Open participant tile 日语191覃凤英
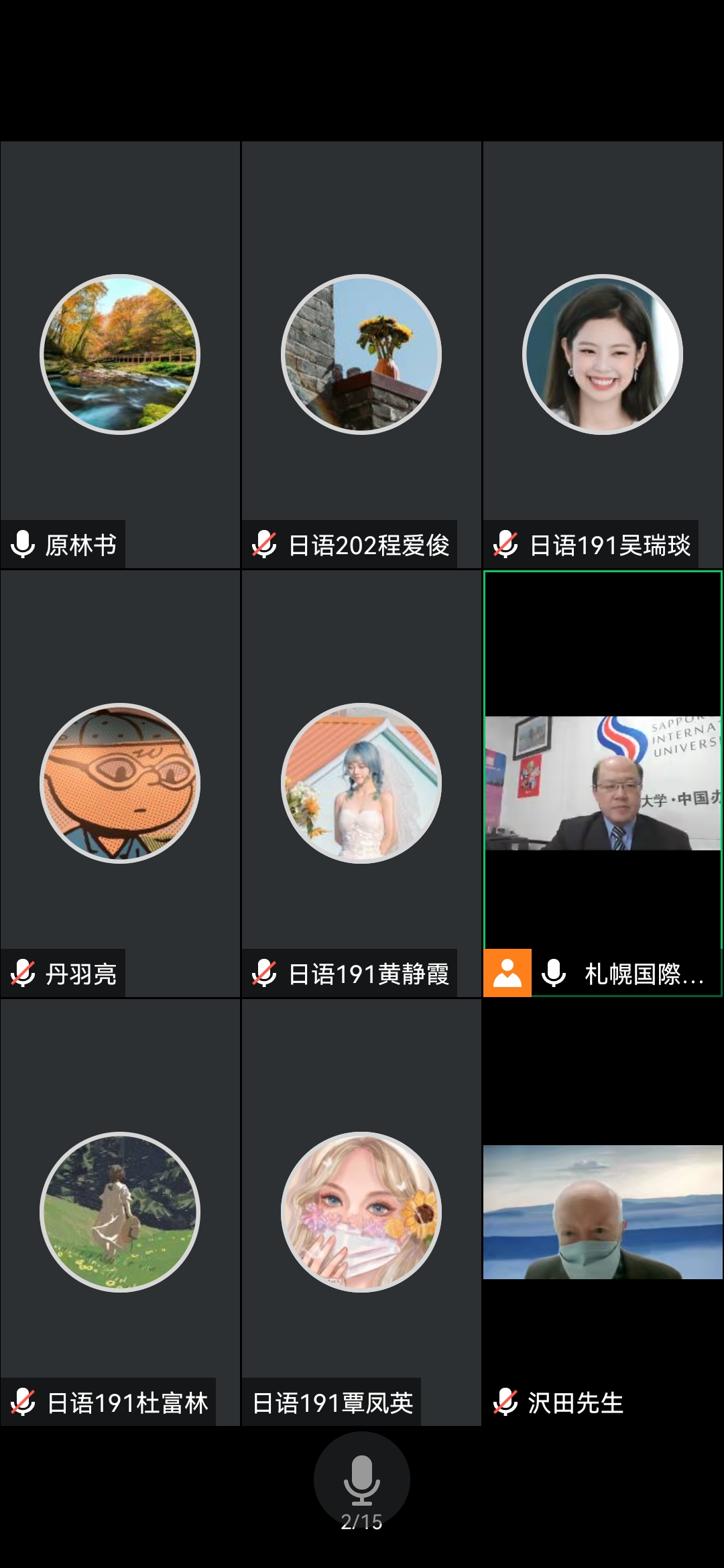724x1568 pixels. (x=361, y=1212)
